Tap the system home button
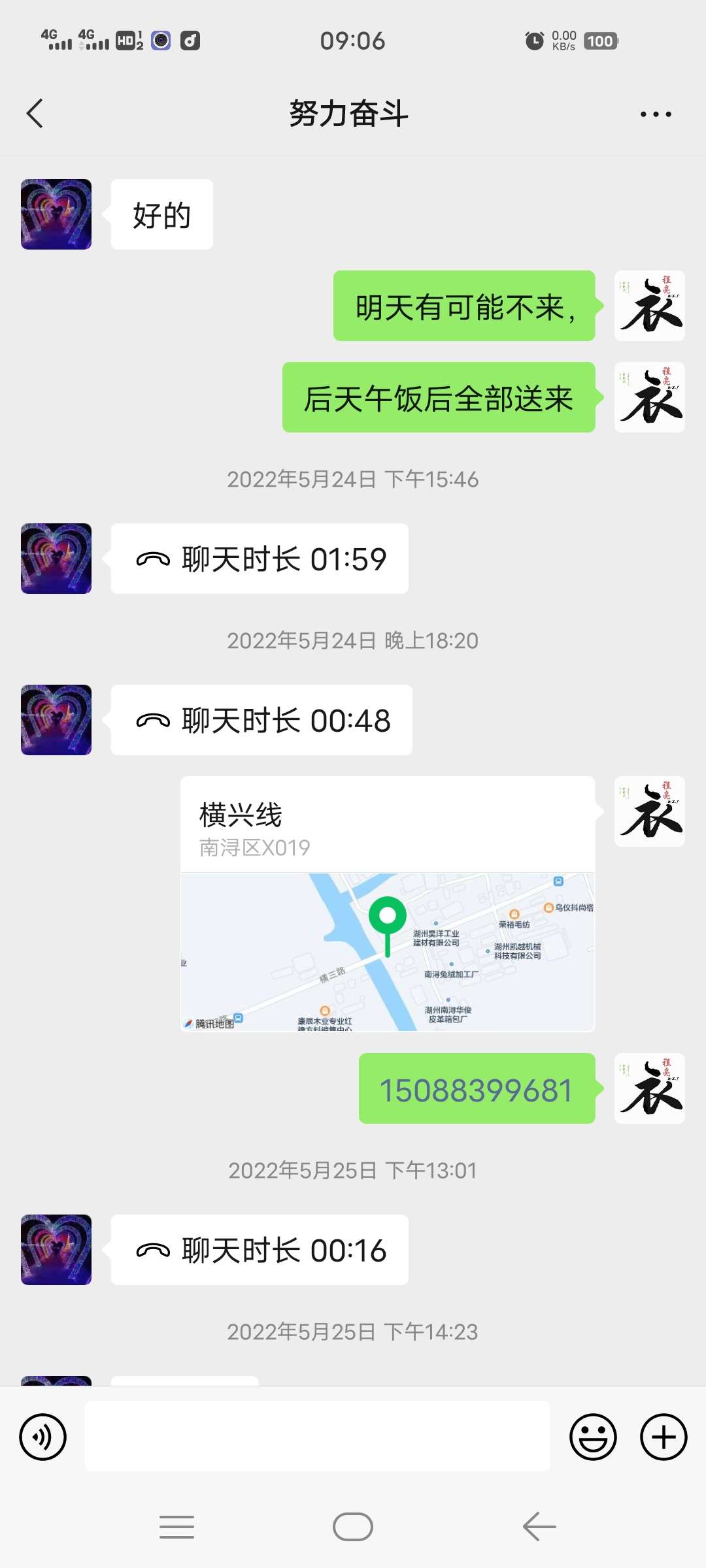 (x=352, y=1527)
